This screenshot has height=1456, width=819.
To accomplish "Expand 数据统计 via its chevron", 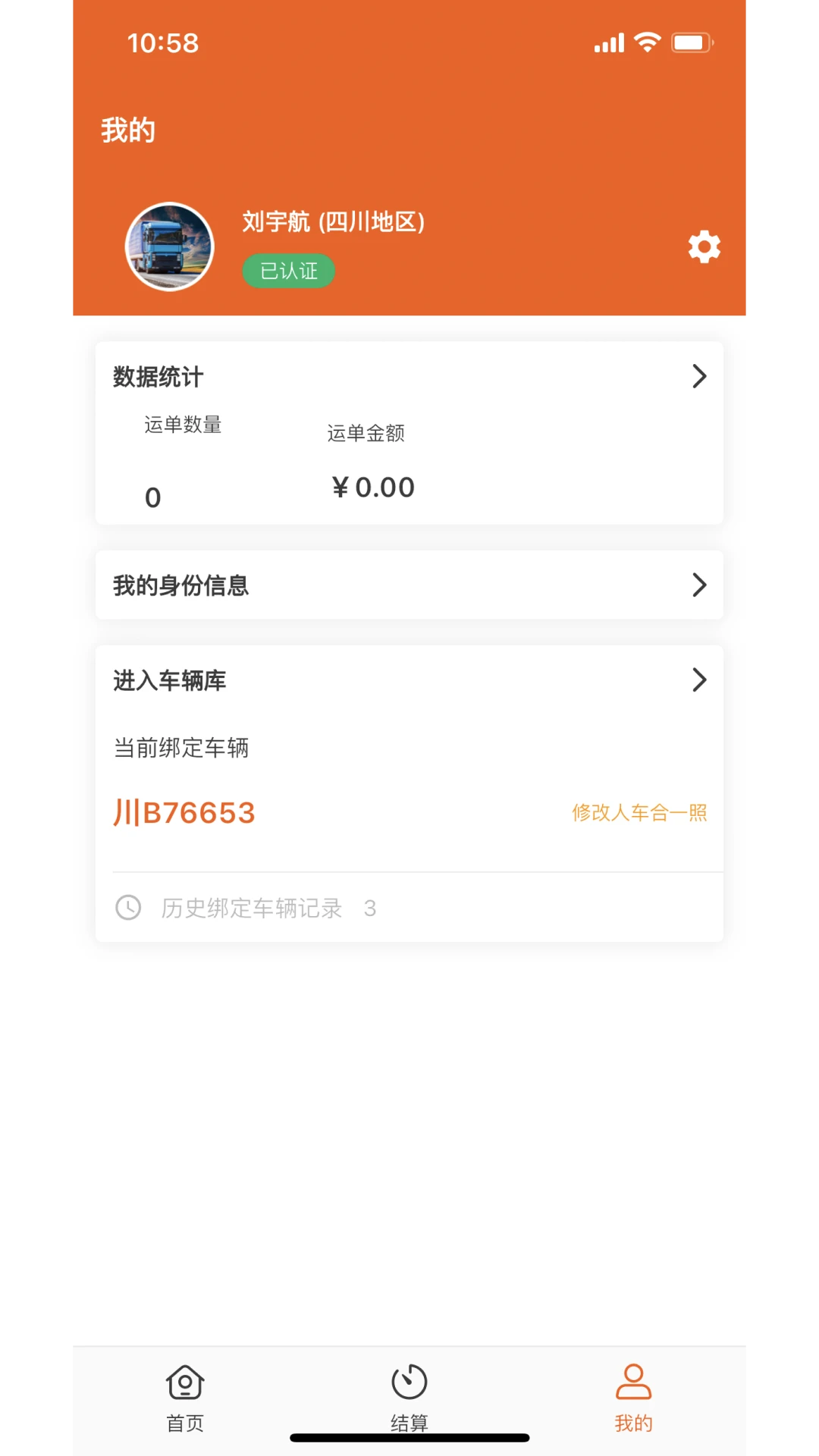I will point(698,375).
